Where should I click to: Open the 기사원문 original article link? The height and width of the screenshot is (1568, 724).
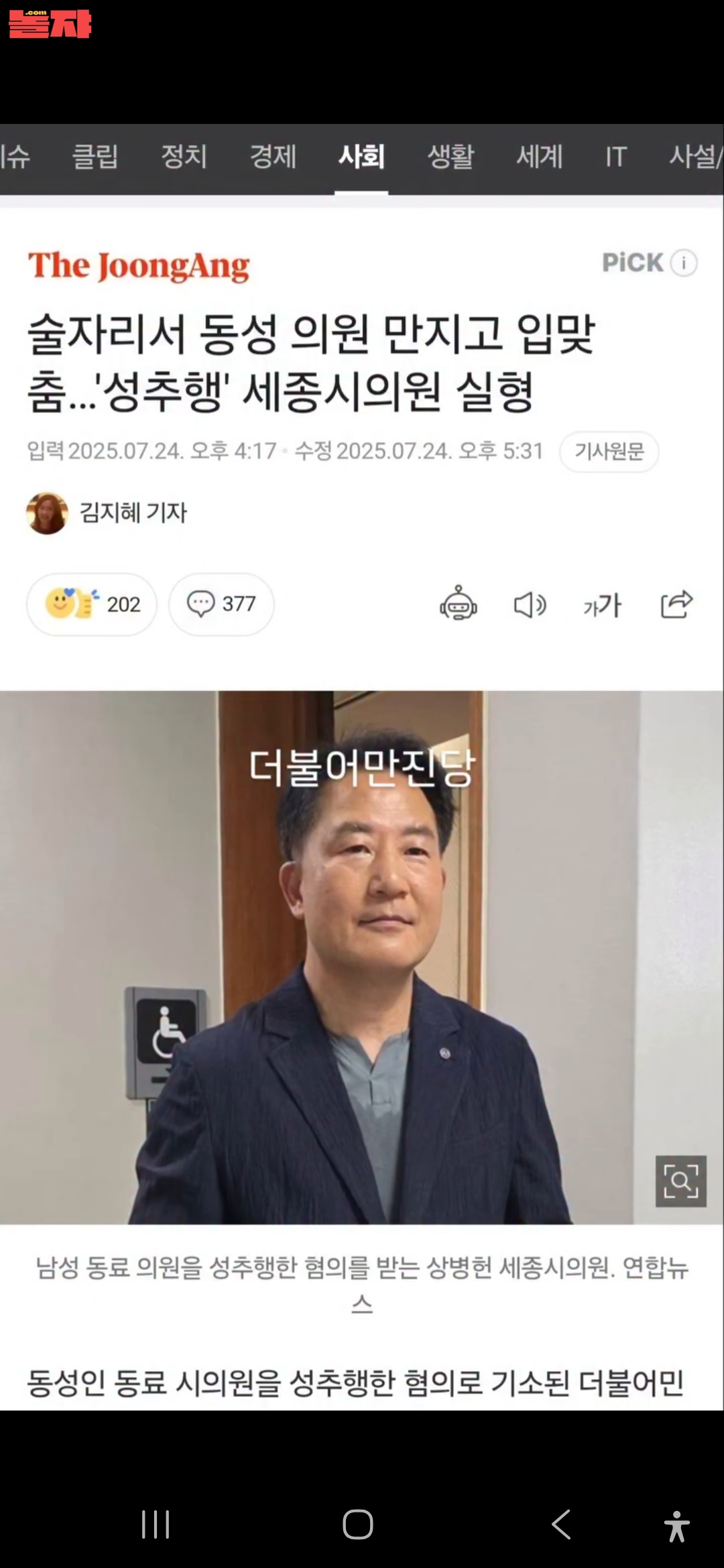tap(609, 452)
